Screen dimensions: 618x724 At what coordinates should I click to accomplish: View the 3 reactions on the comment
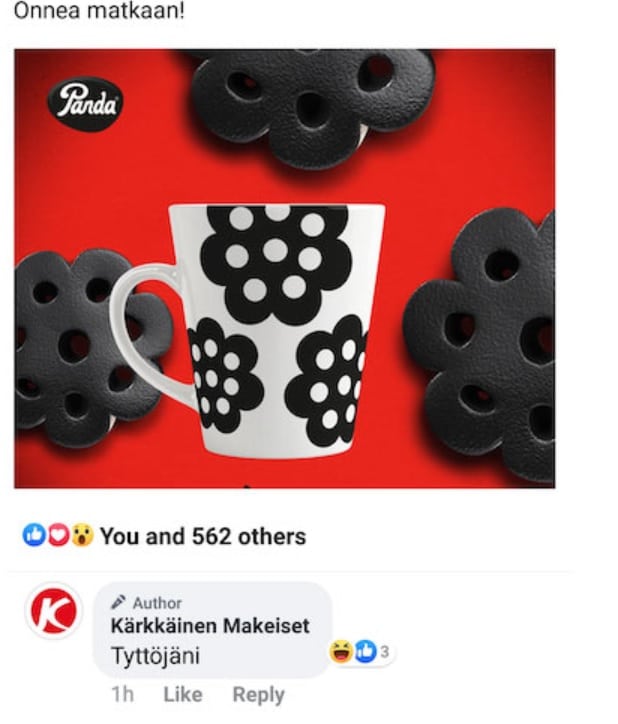click(362, 653)
